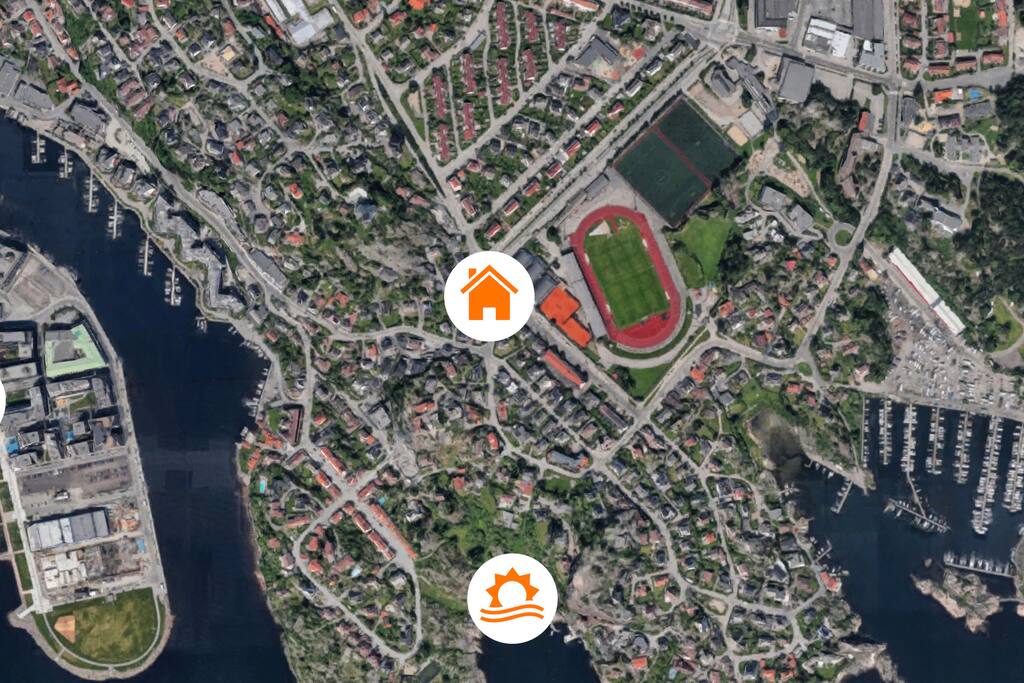Tap the orange house marker on the map

coord(489,296)
